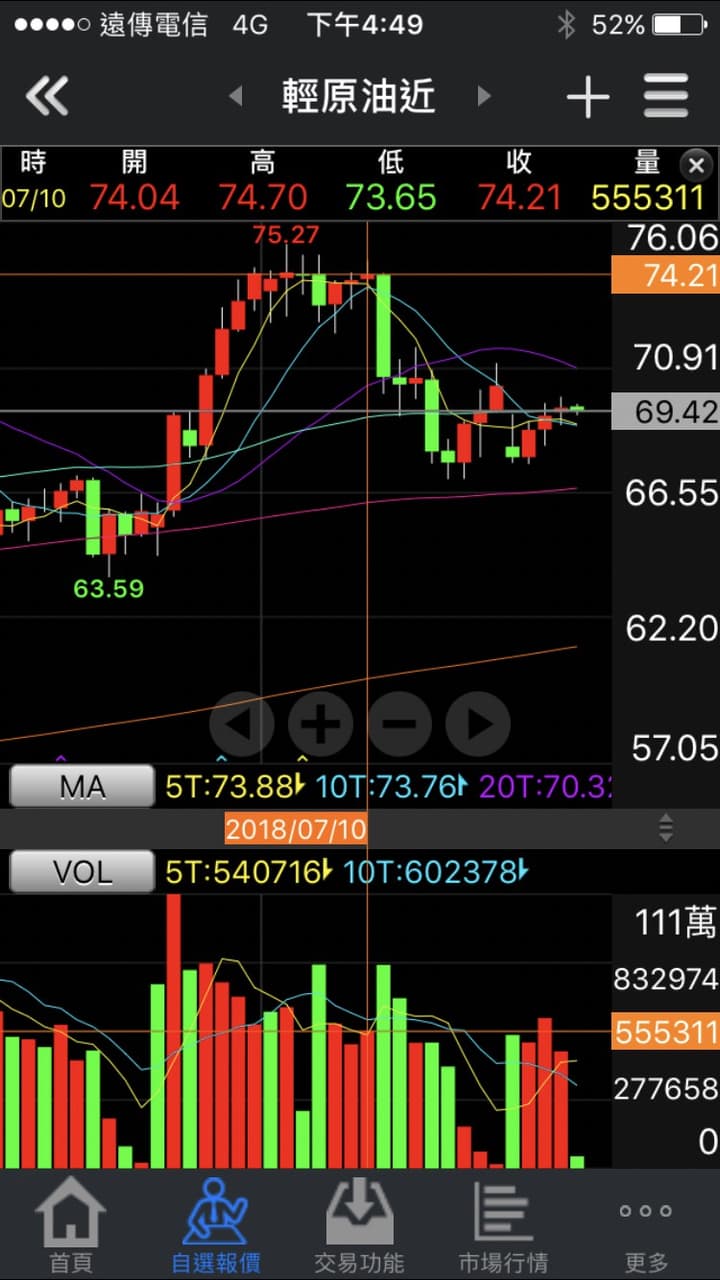Open the hamburger menu

pyautogui.click(x=666, y=97)
